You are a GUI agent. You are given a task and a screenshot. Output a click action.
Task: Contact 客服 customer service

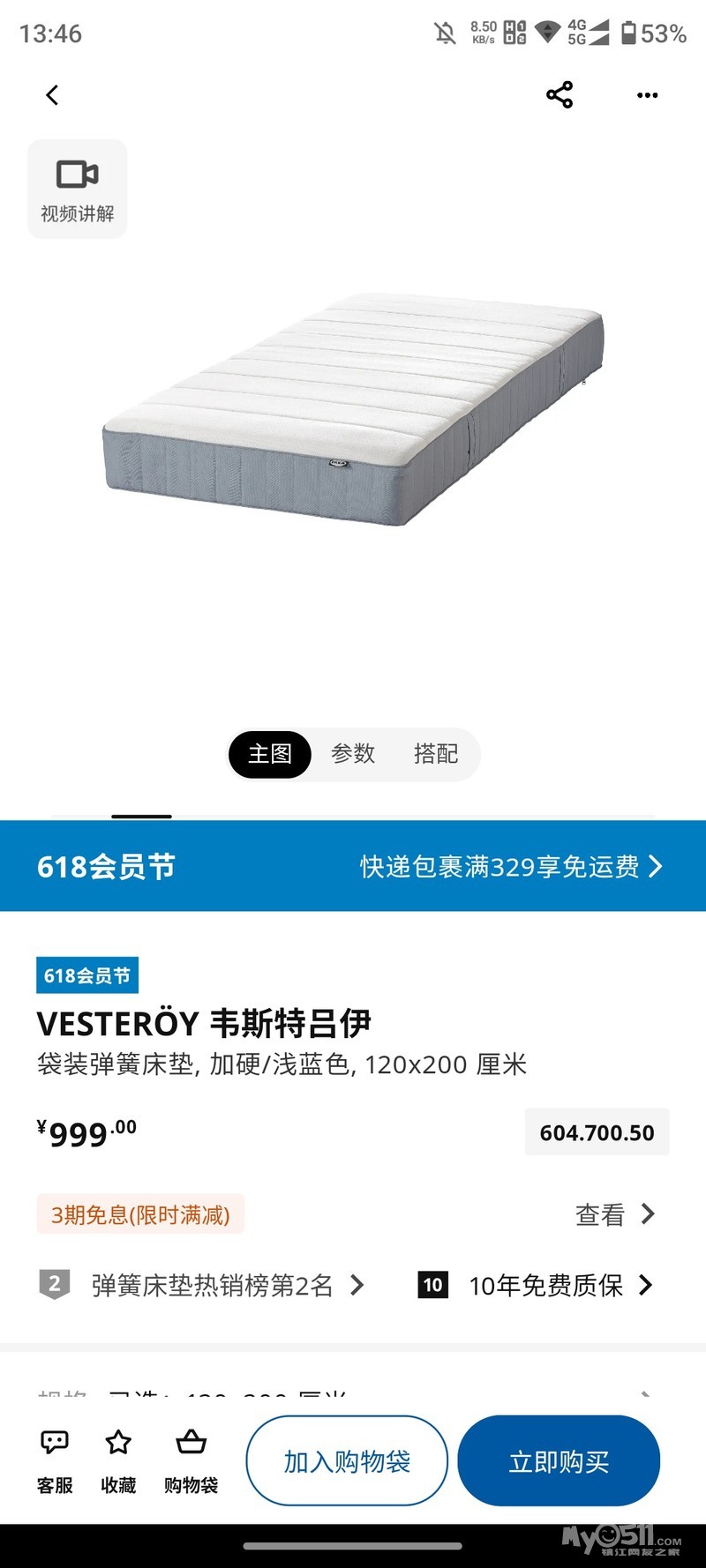[x=55, y=1460]
